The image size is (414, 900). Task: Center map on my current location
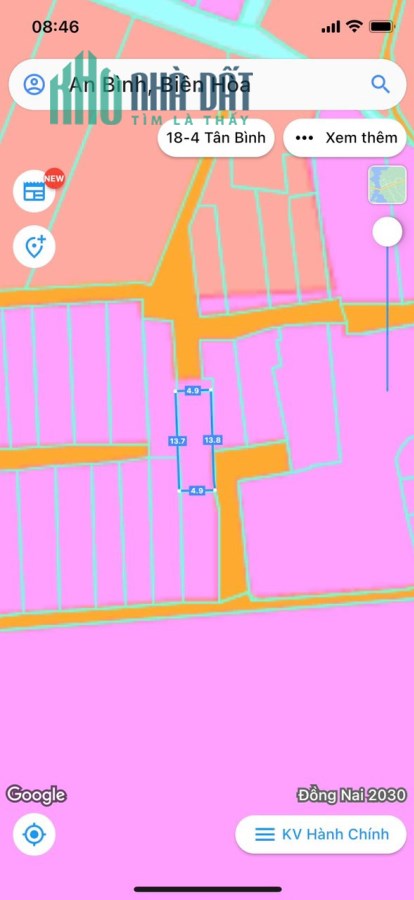(34, 834)
